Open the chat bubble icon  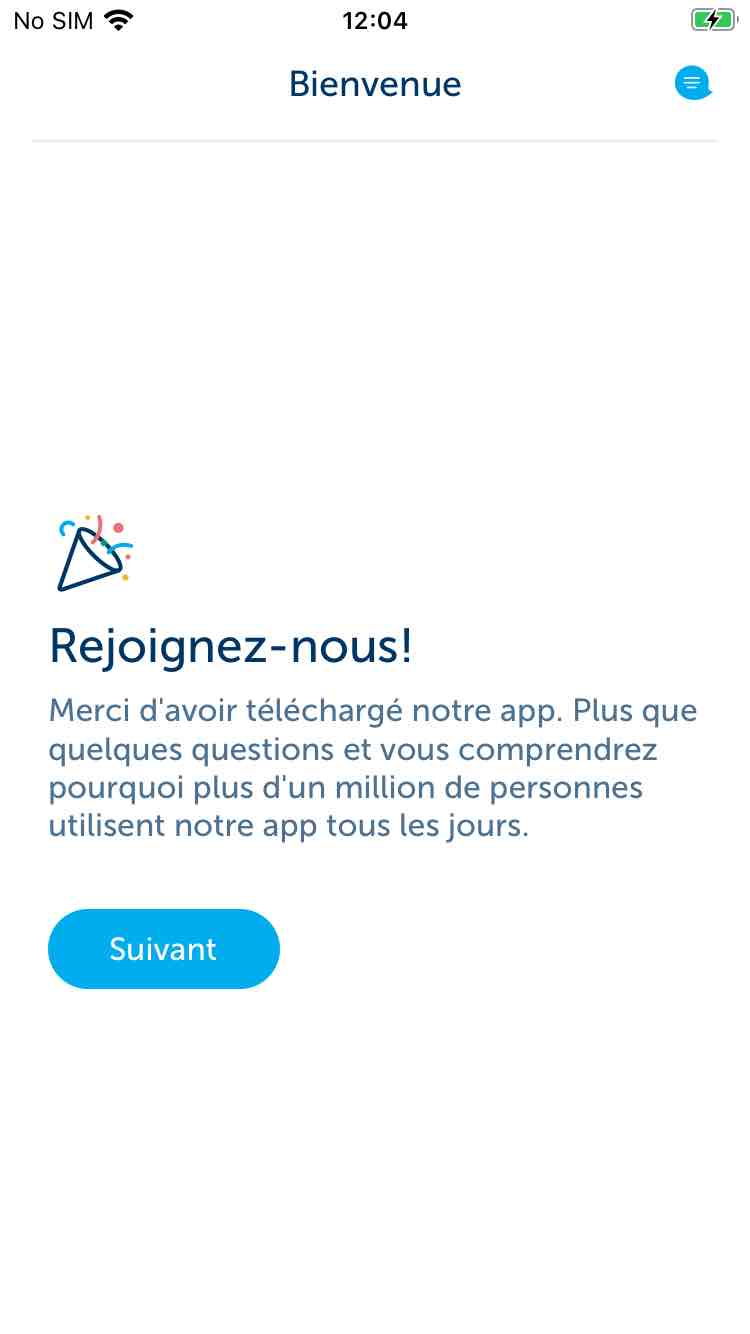tap(693, 83)
